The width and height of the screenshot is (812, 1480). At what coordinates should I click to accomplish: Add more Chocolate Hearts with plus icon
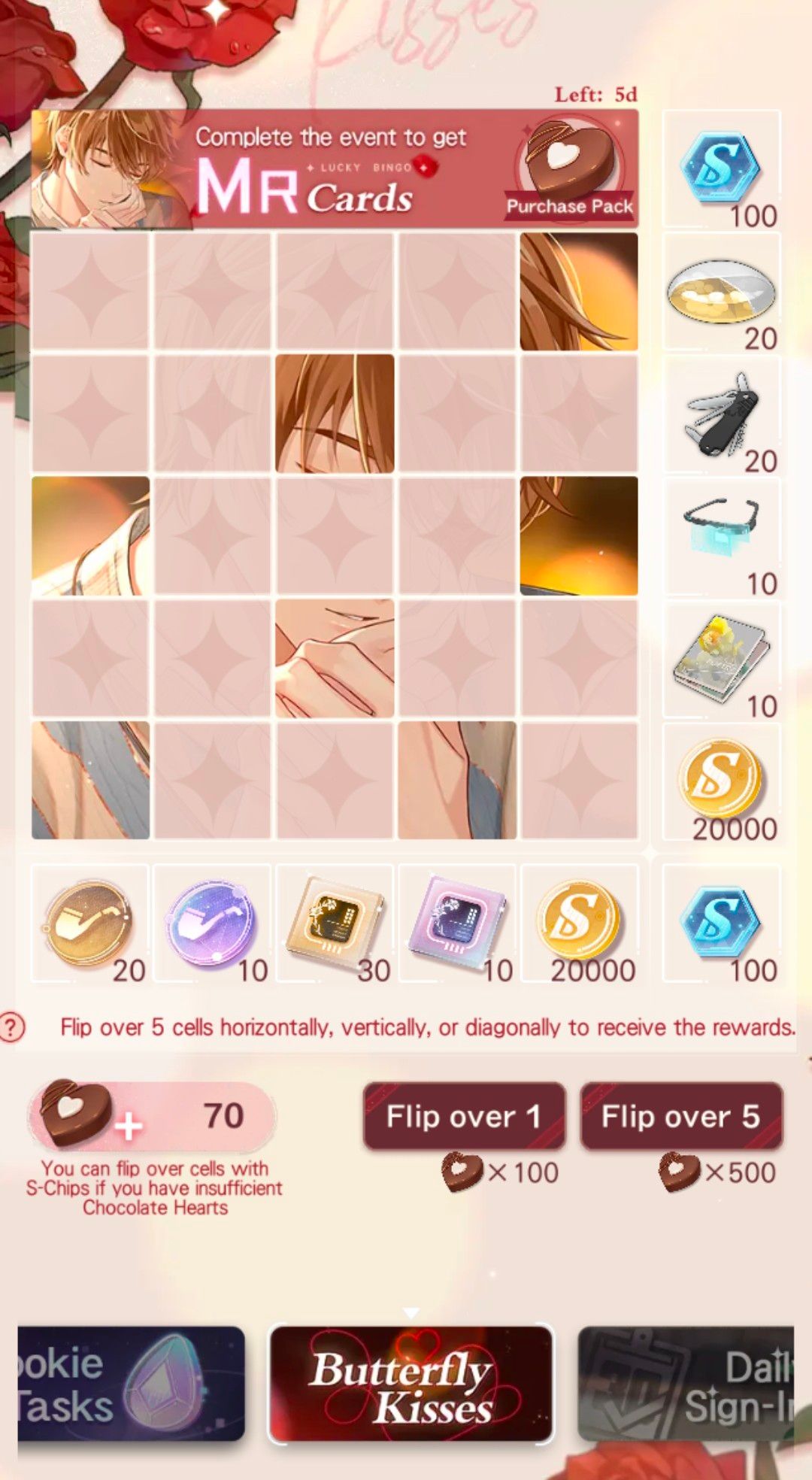(x=128, y=1126)
